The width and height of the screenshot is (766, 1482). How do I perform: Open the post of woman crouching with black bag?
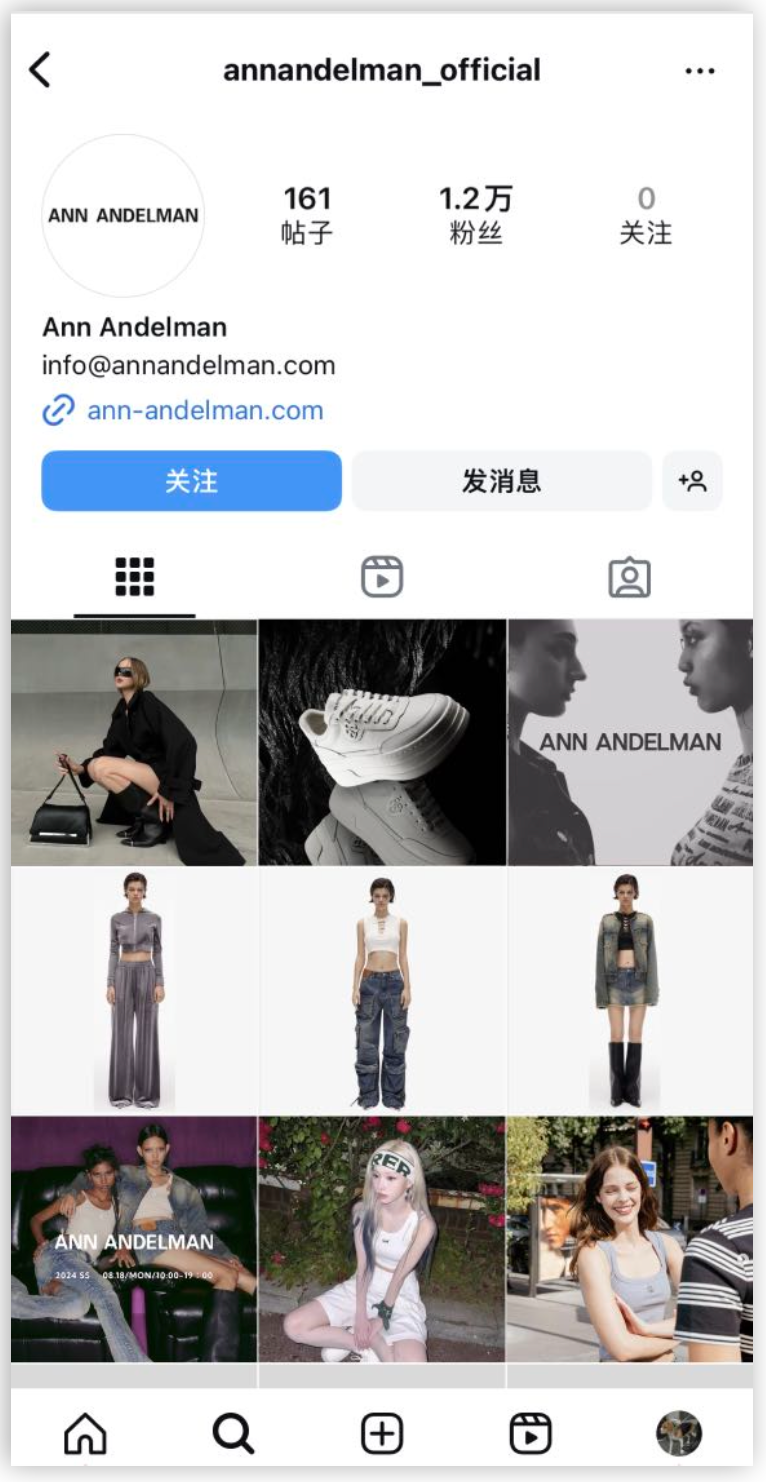[x=134, y=742]
